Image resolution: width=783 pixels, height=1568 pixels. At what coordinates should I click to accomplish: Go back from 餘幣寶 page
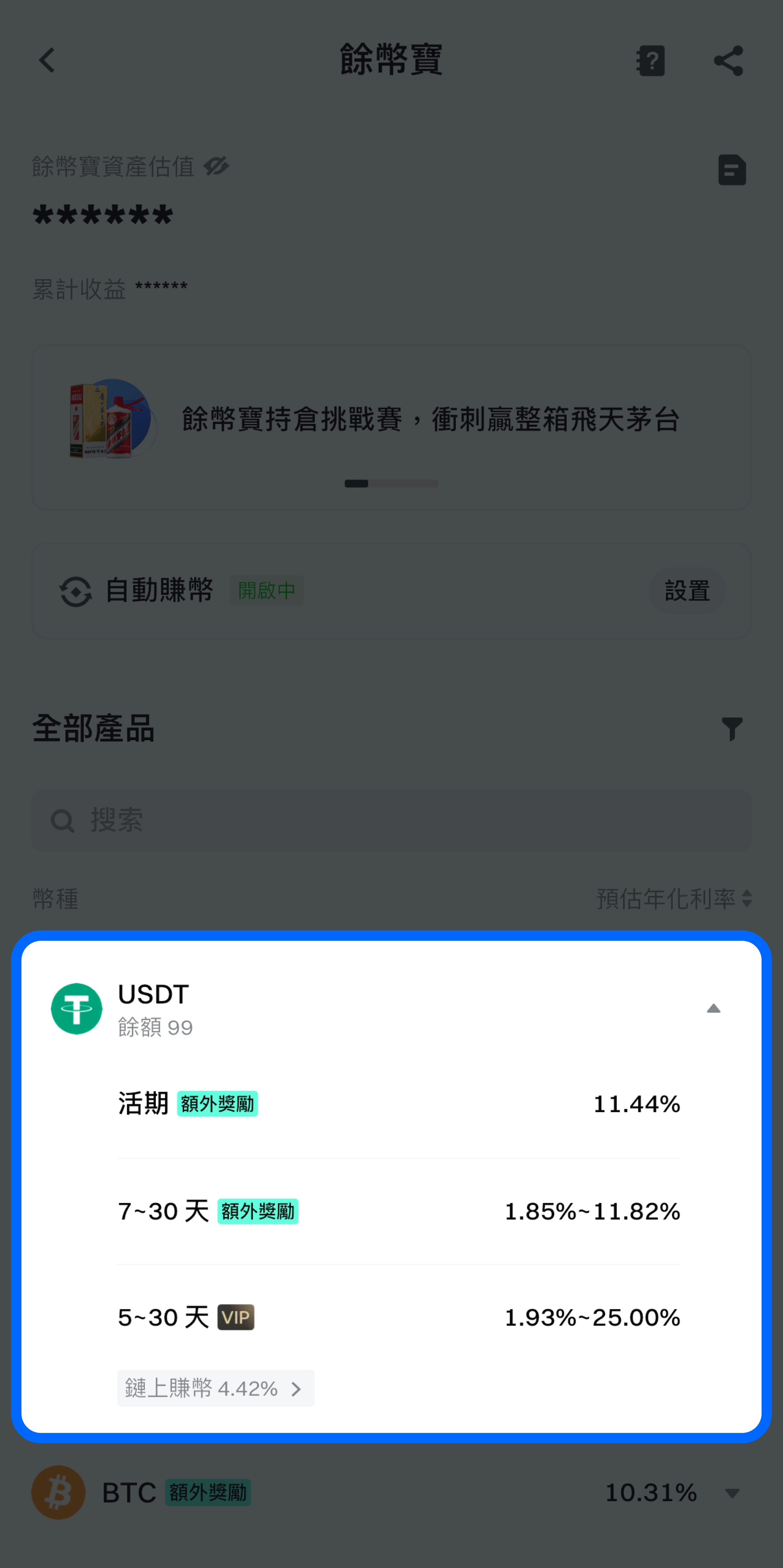click(47, 60)
